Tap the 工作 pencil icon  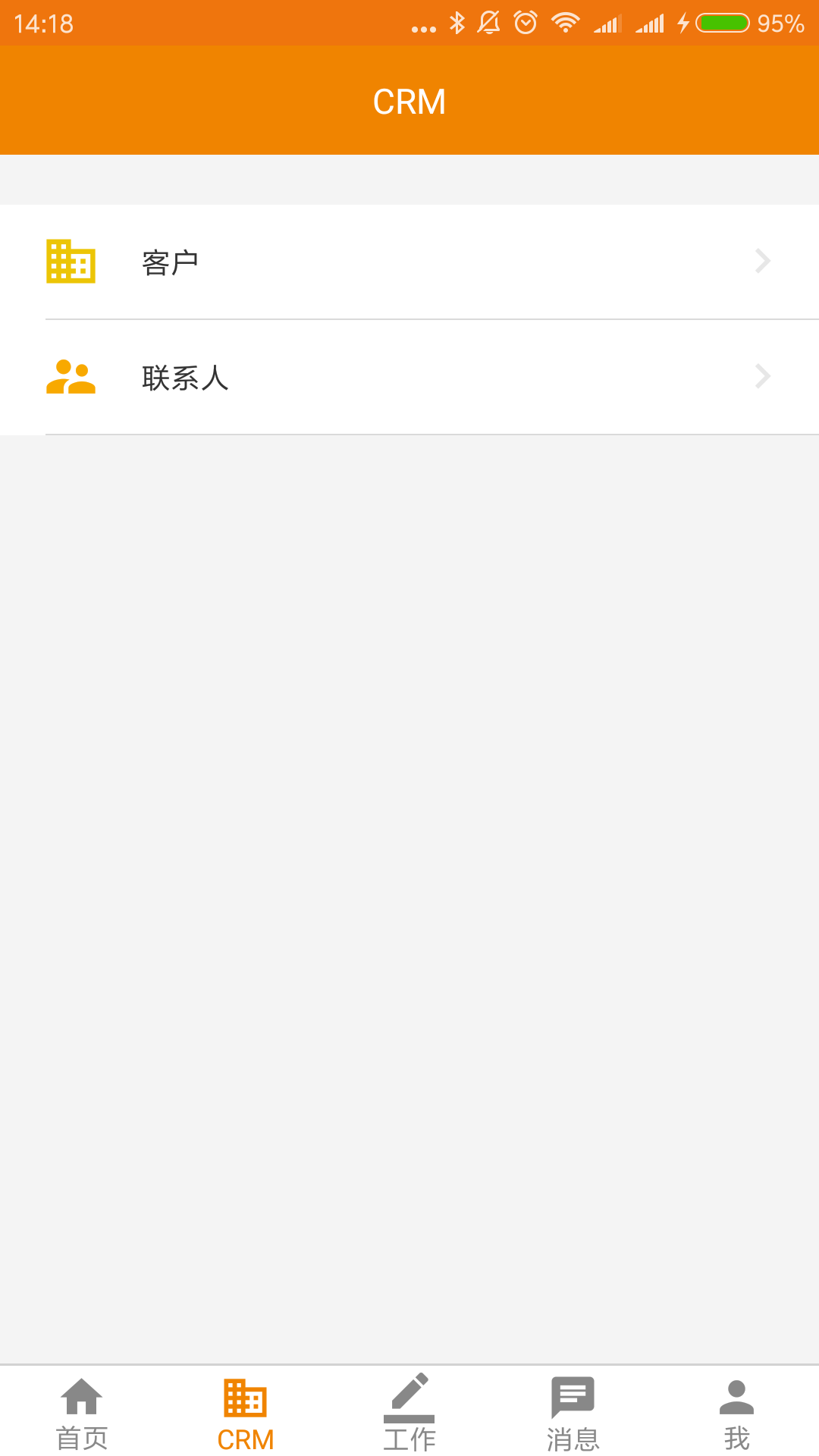[409, 1398]
